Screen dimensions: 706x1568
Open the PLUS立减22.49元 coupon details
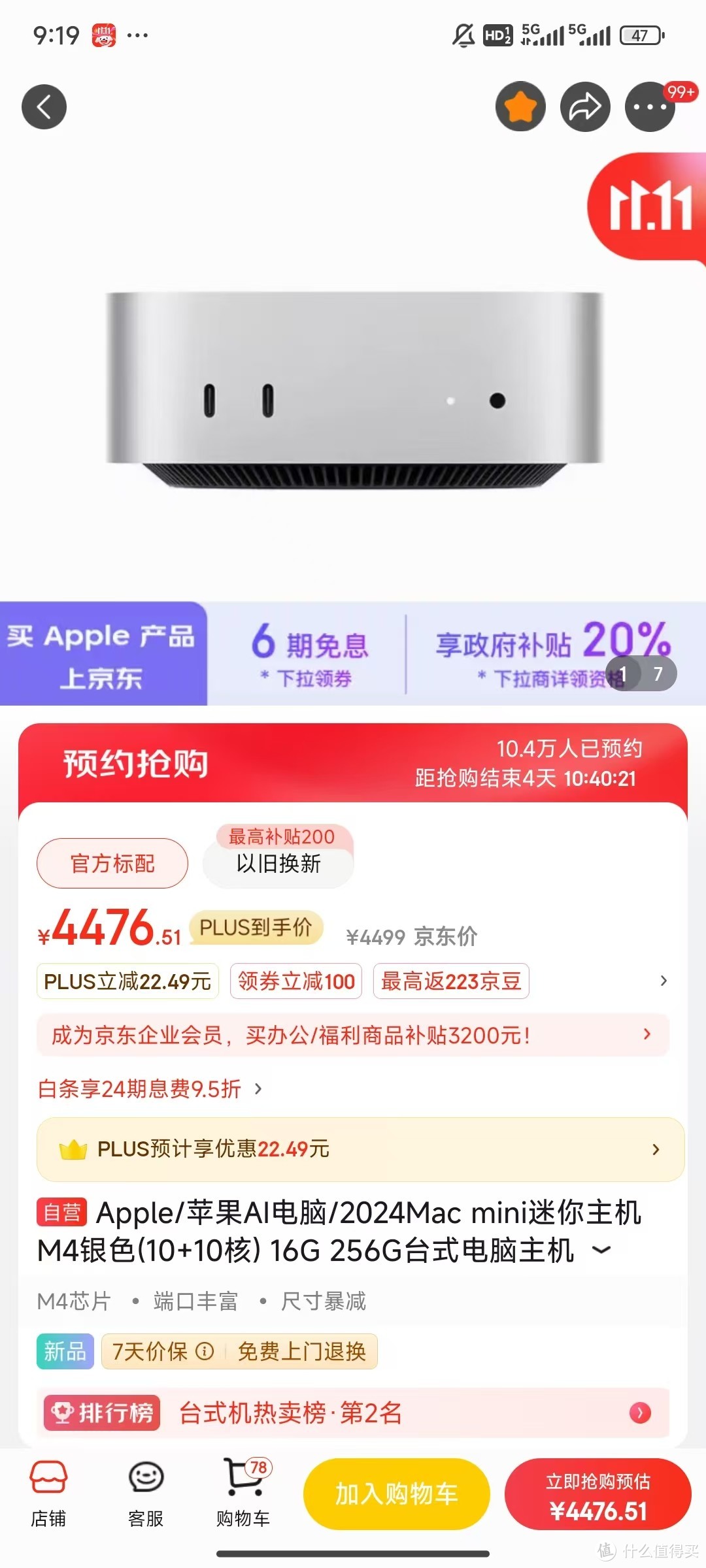pyautogui.click(x=127, y=981)
